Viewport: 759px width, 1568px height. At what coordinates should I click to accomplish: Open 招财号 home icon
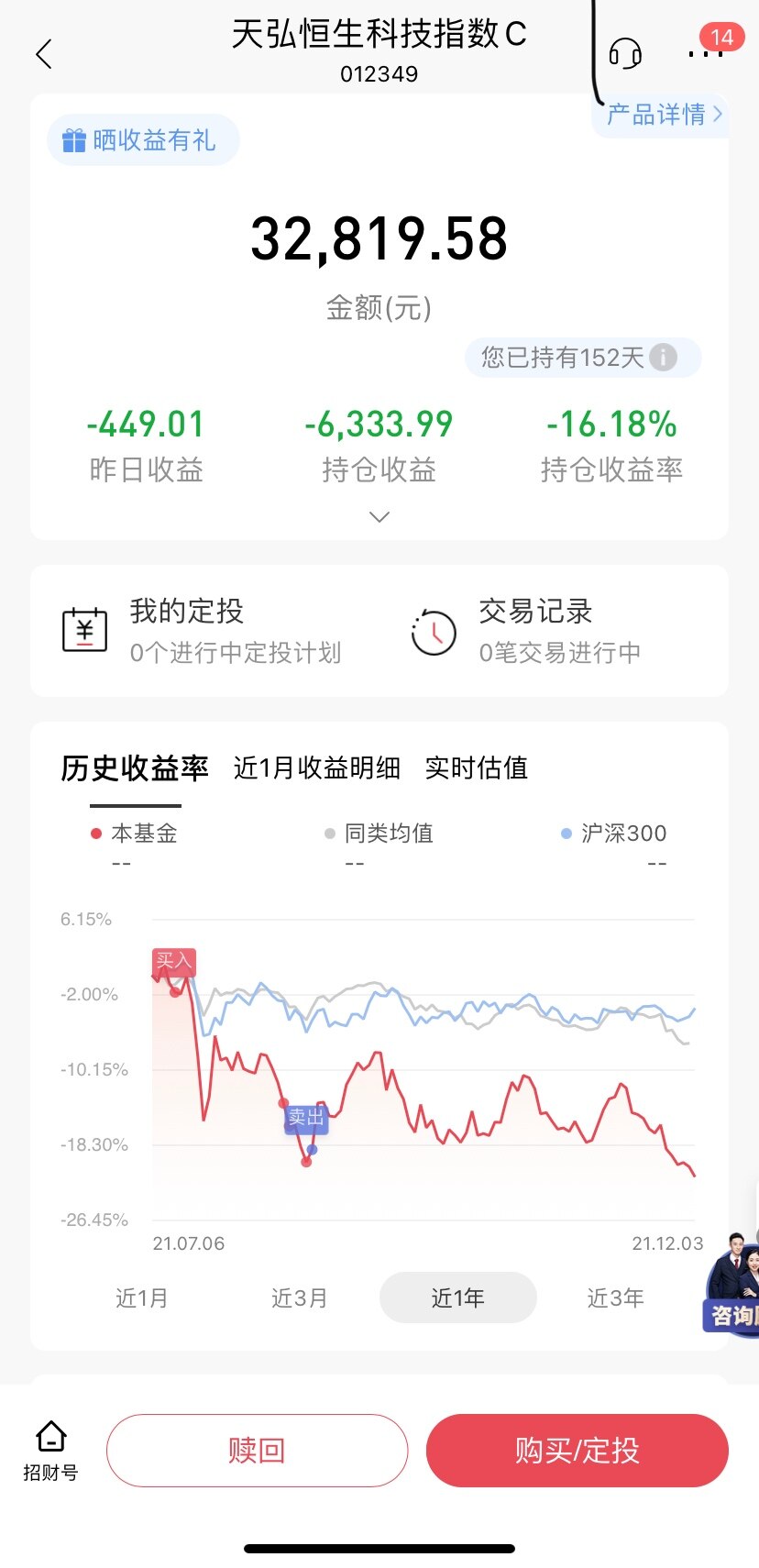(50, 1450)
